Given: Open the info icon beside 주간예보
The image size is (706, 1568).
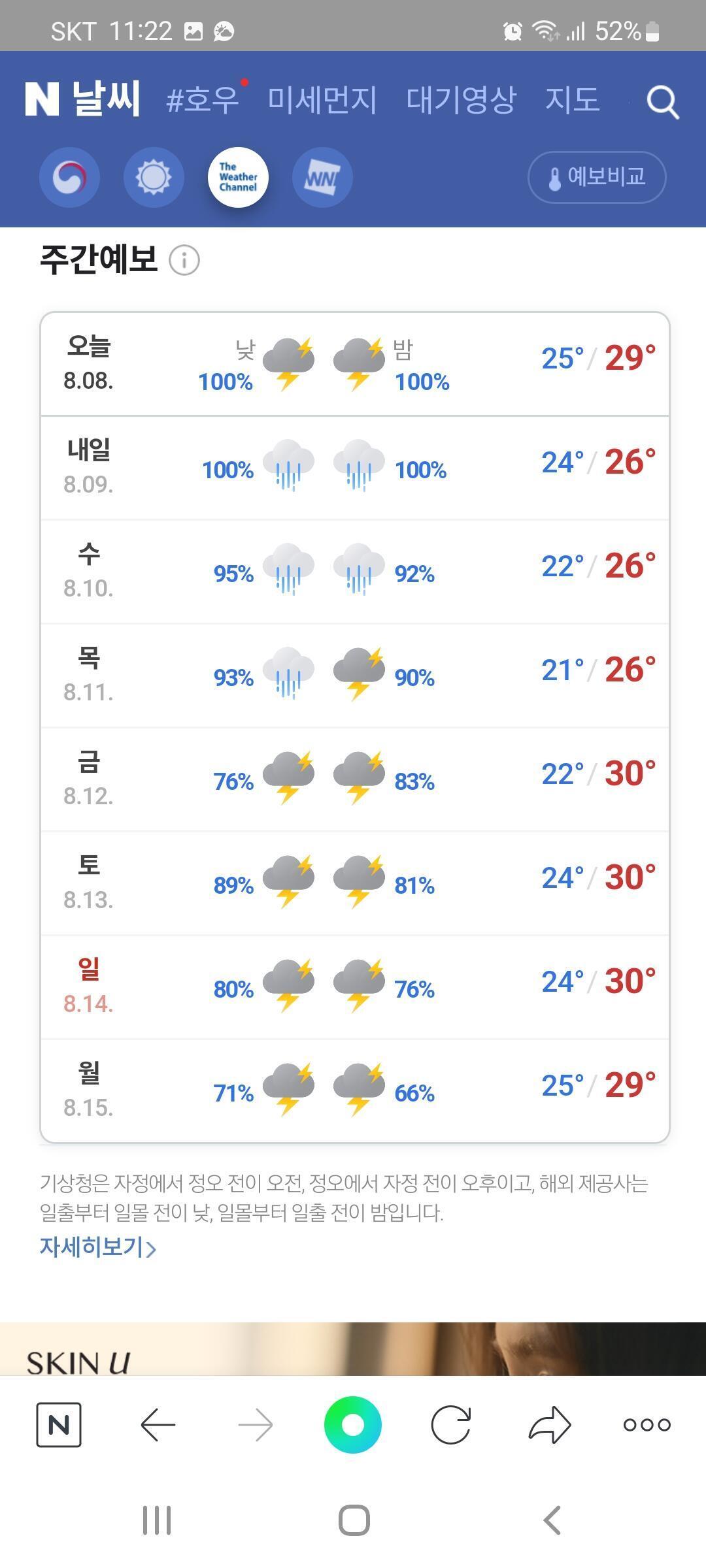Looking at the screenshot, I should (184, 260).
